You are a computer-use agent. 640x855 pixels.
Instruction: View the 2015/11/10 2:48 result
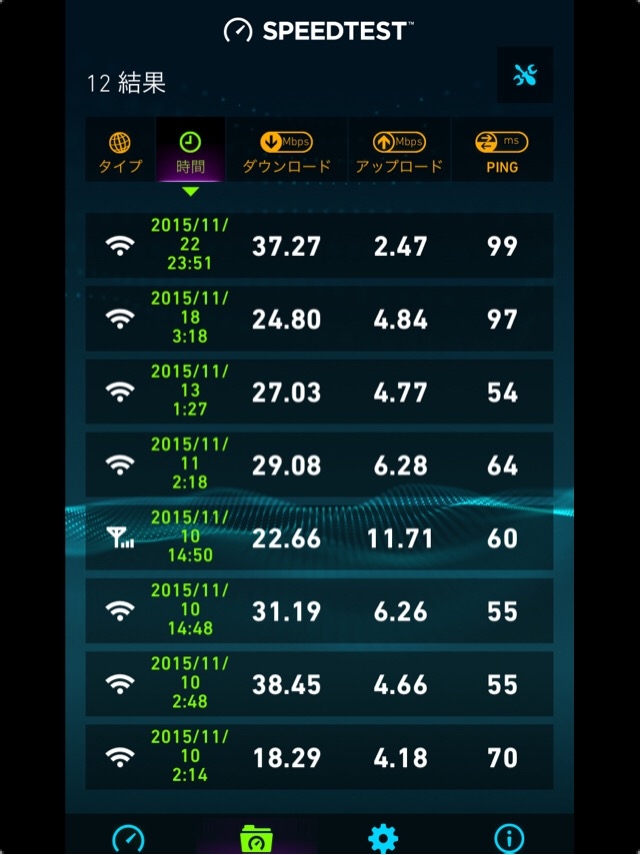pos(319,684)
